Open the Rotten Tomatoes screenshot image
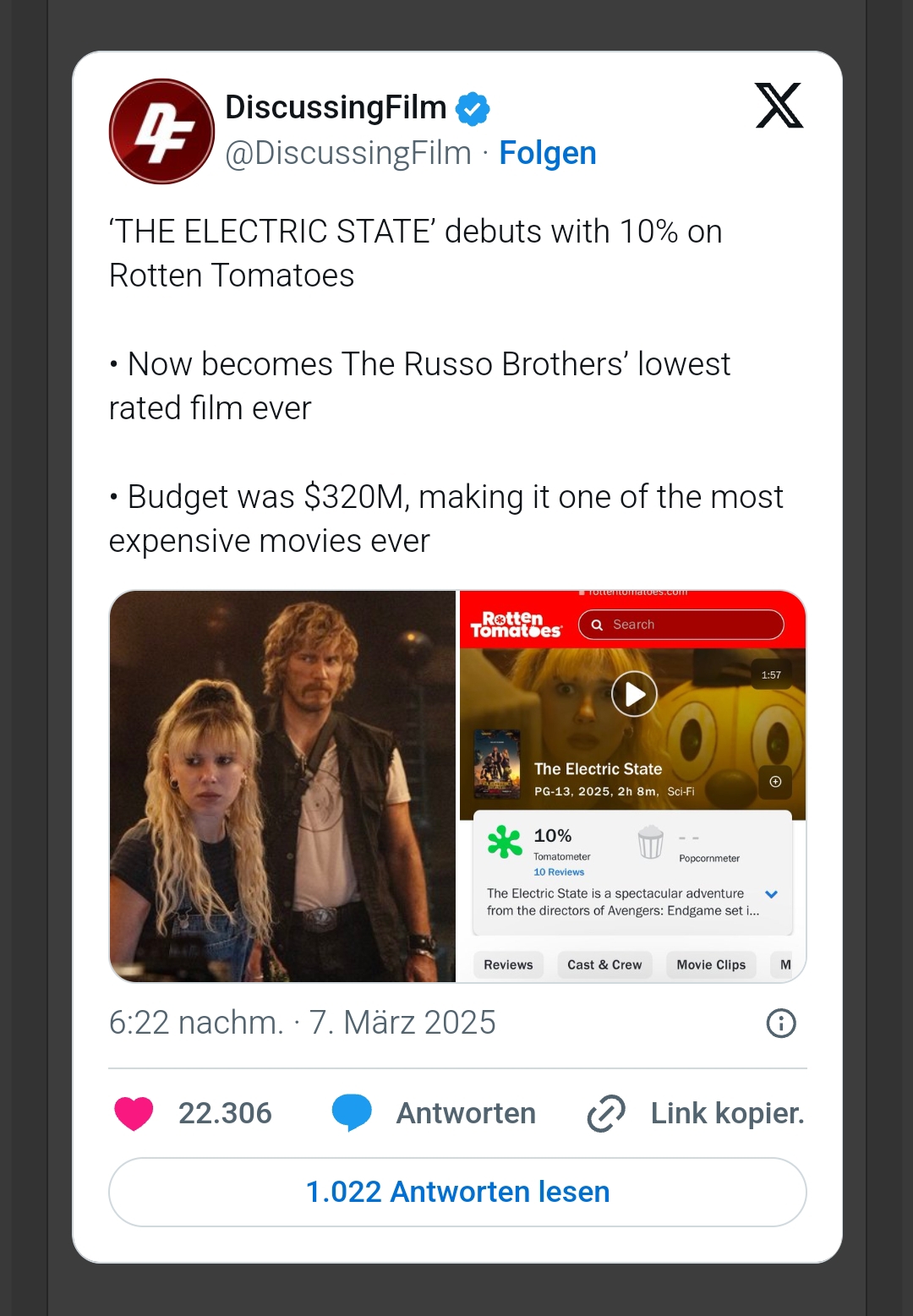913x1316 pixels. (x=632, y=786)
